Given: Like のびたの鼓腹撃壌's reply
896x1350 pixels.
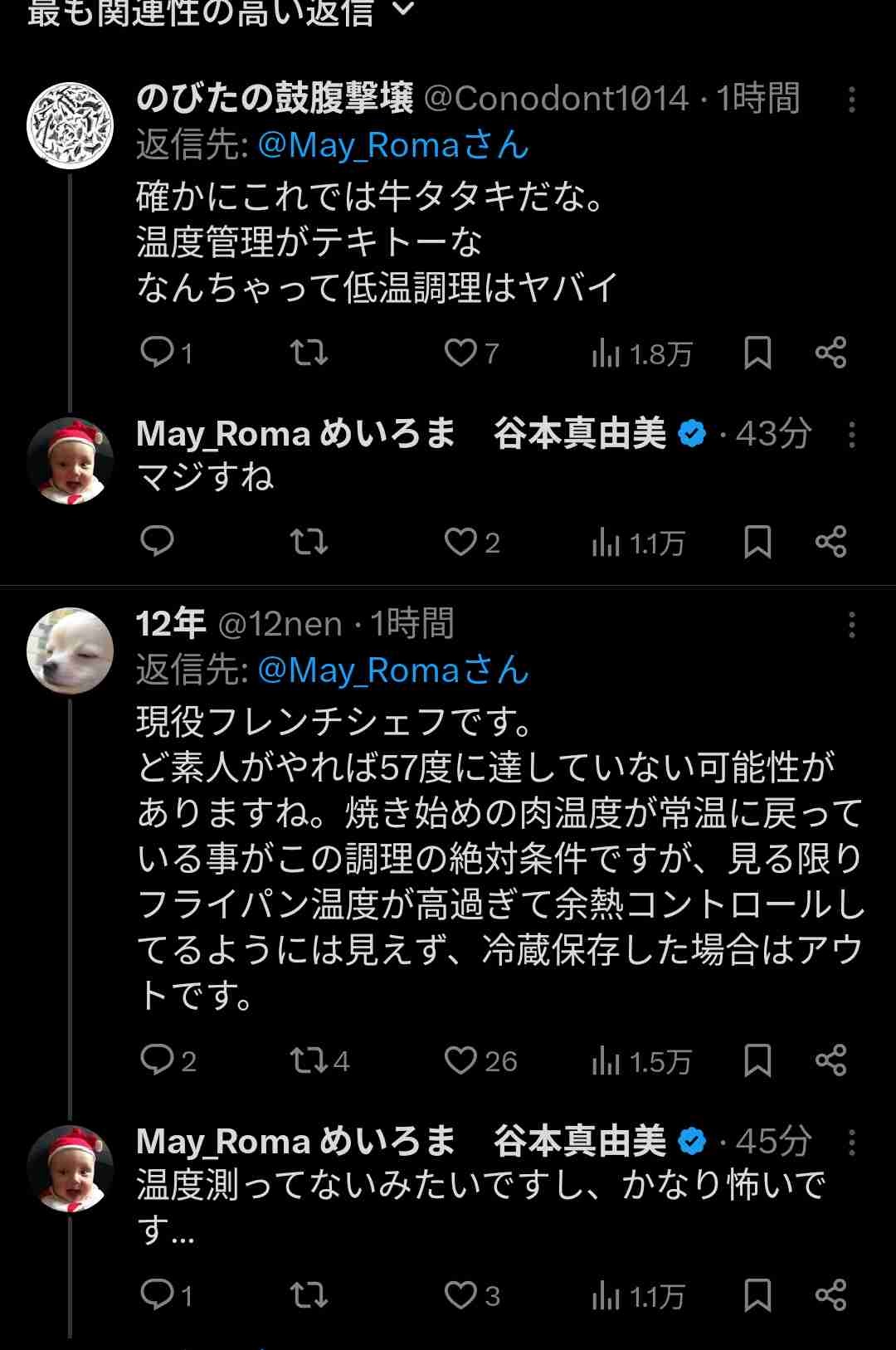Looking at the screenshot, I should tap(460, 353).
